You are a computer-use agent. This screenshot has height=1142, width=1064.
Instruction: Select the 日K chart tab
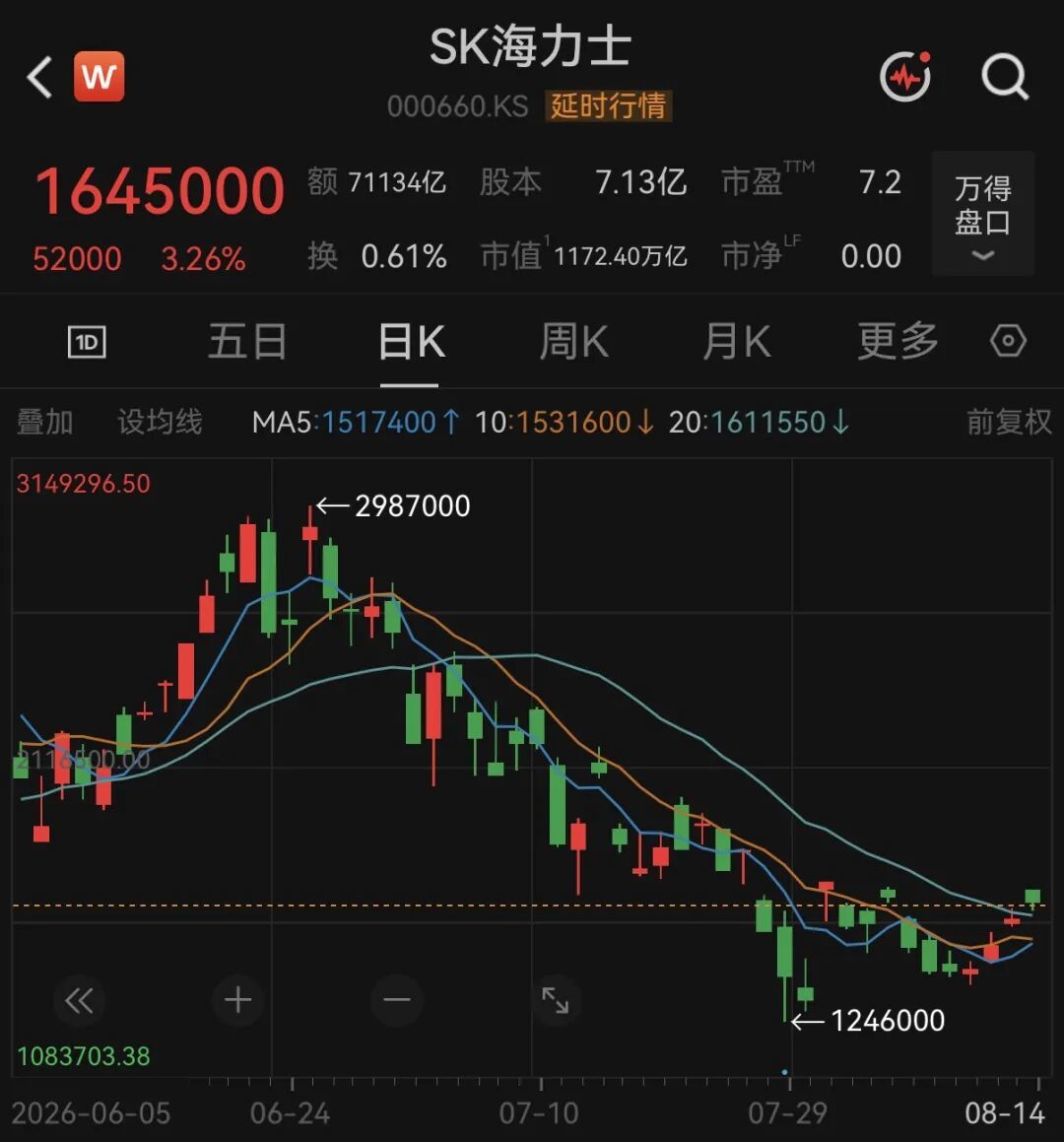(411, 342)
